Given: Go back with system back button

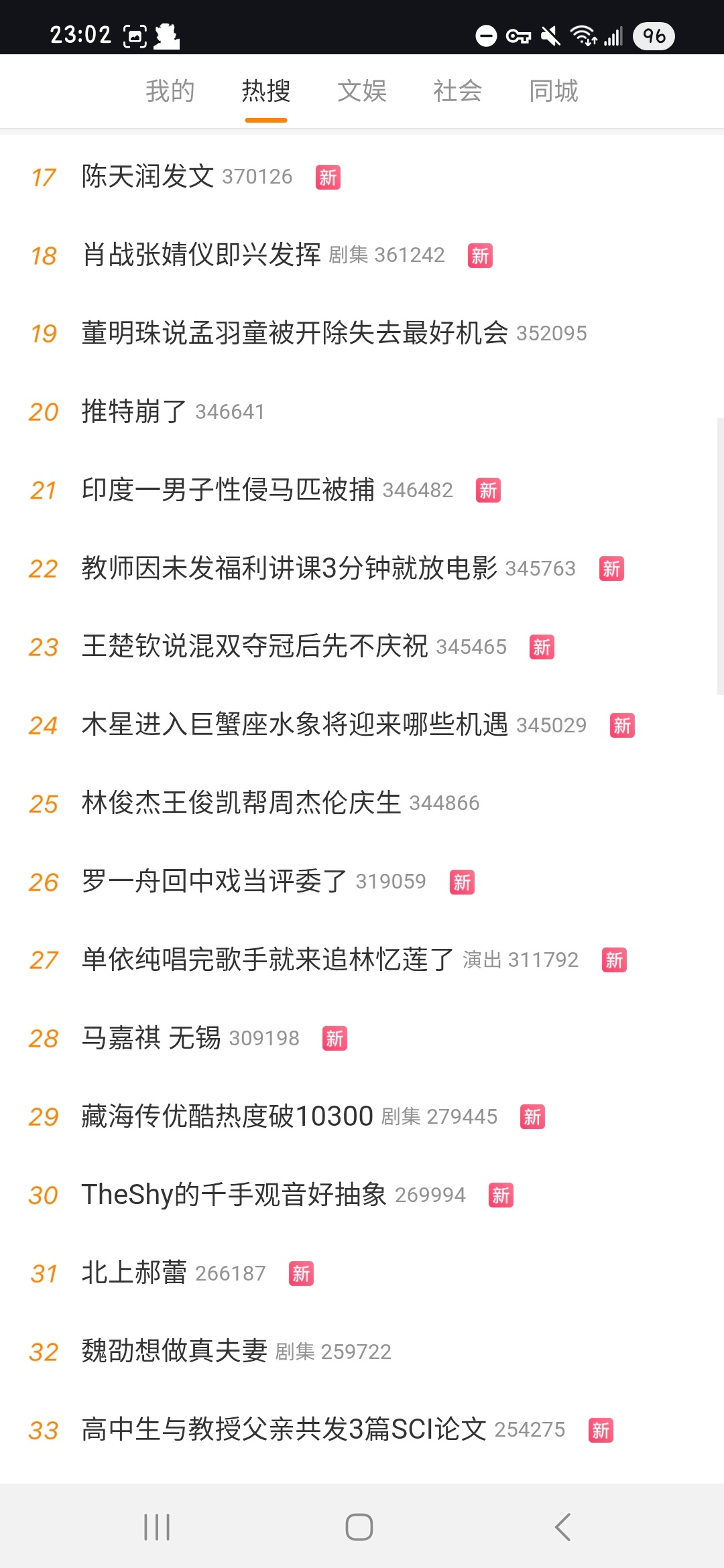Looking at the screenshot, I should [x=563, y=1527].
